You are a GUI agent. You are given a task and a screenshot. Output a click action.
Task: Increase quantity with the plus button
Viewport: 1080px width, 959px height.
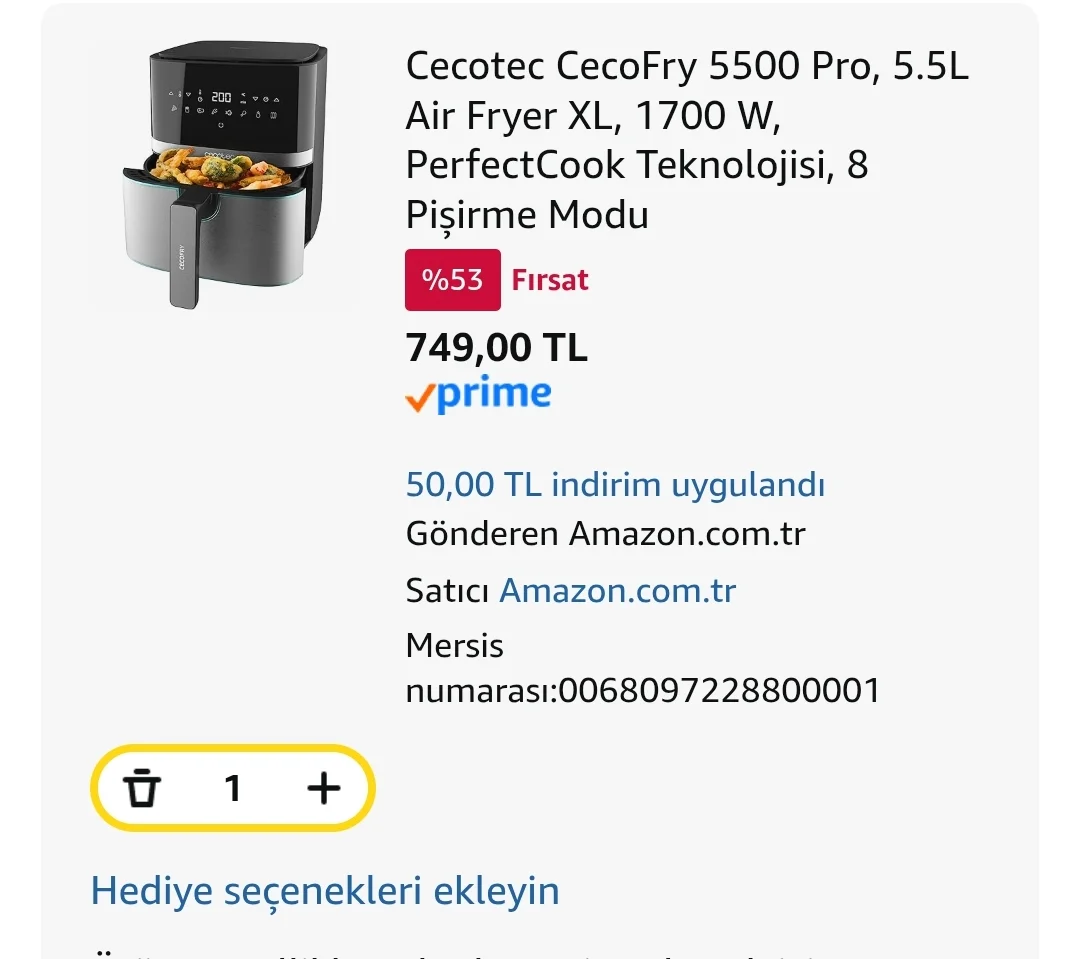(323, 788)
